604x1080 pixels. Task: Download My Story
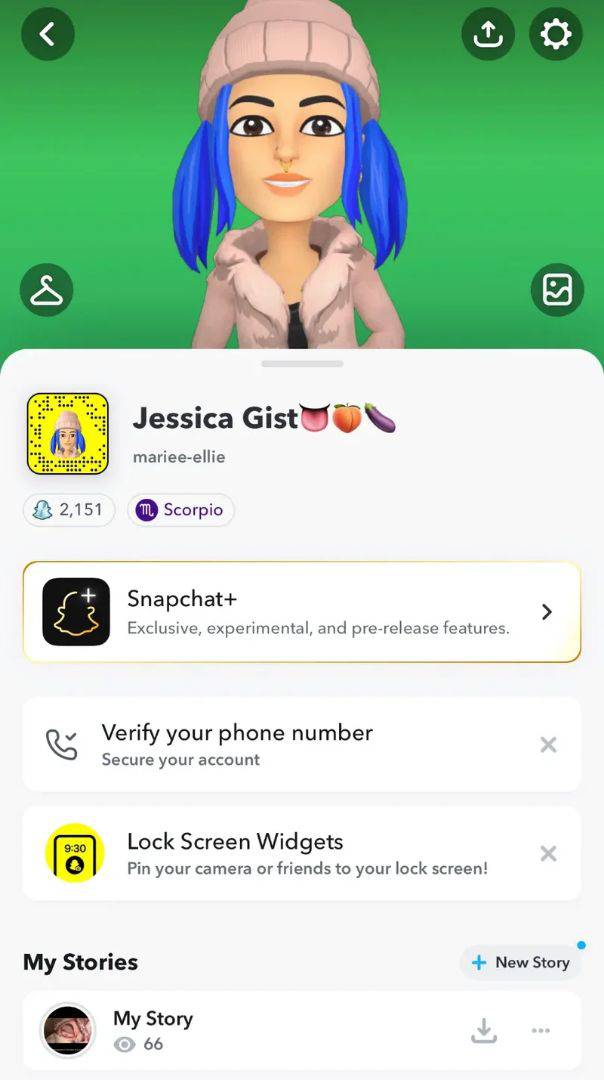point(484,1030)
